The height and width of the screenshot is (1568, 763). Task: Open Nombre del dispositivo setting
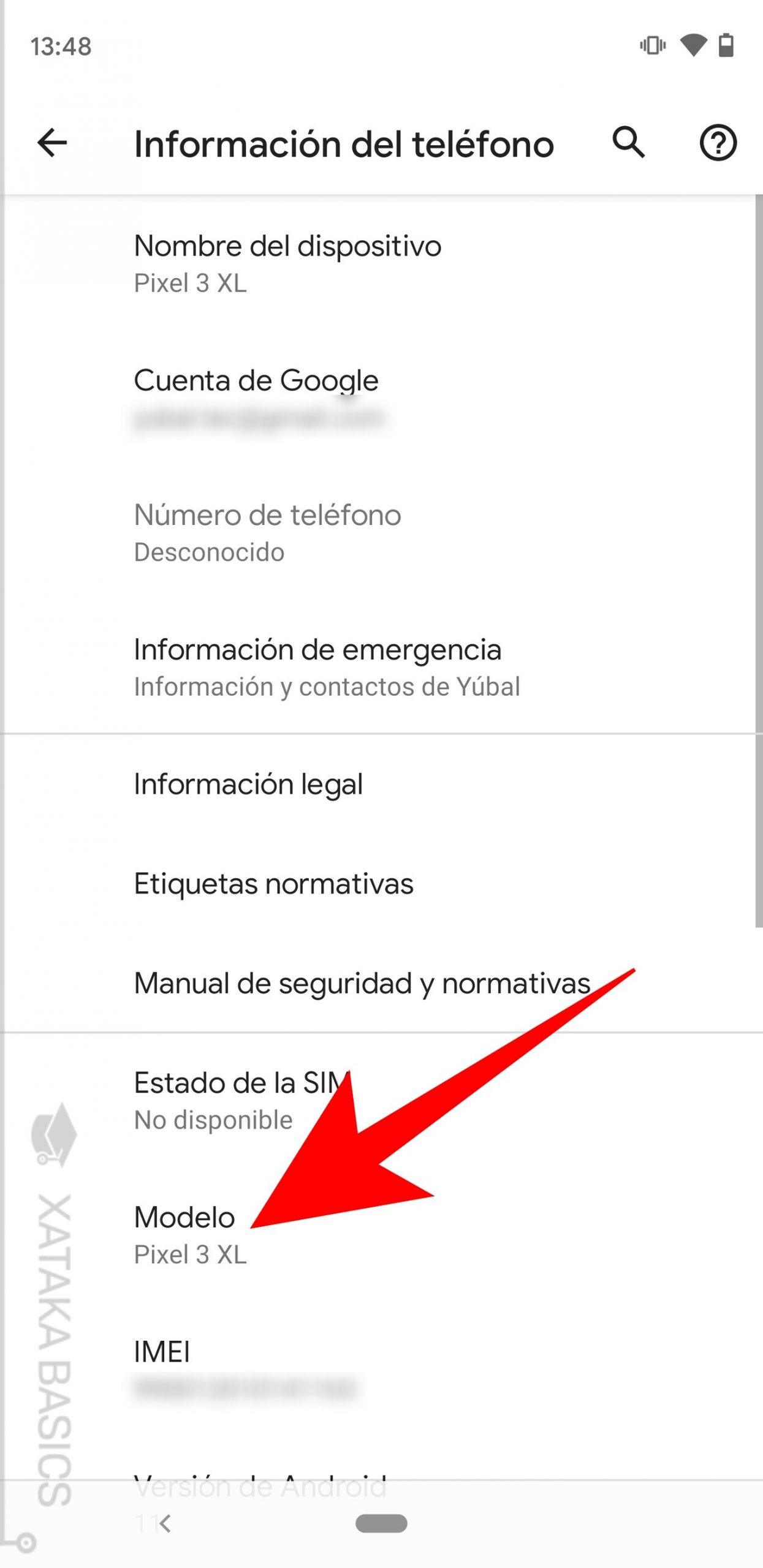380,264
